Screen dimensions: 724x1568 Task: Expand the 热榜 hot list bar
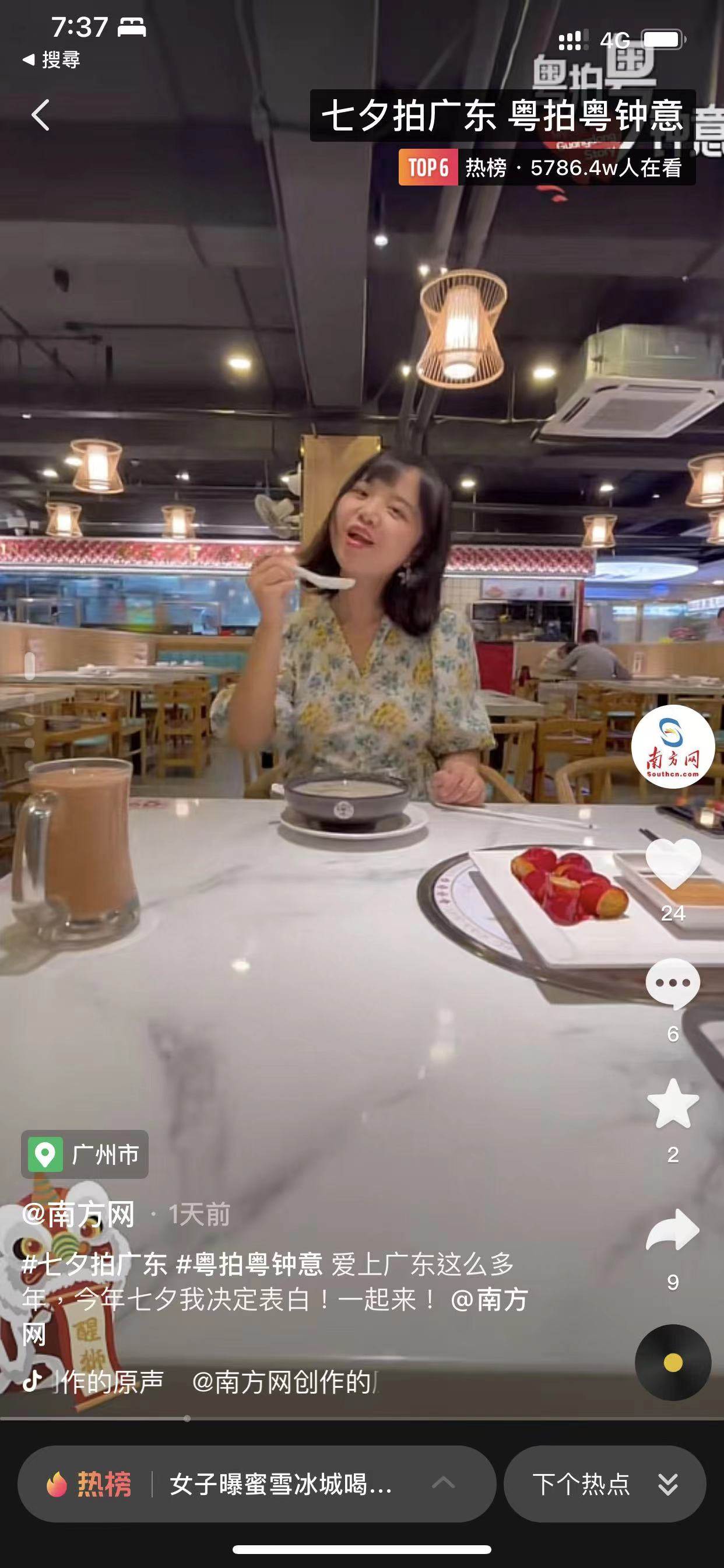tap(255, 1485)
